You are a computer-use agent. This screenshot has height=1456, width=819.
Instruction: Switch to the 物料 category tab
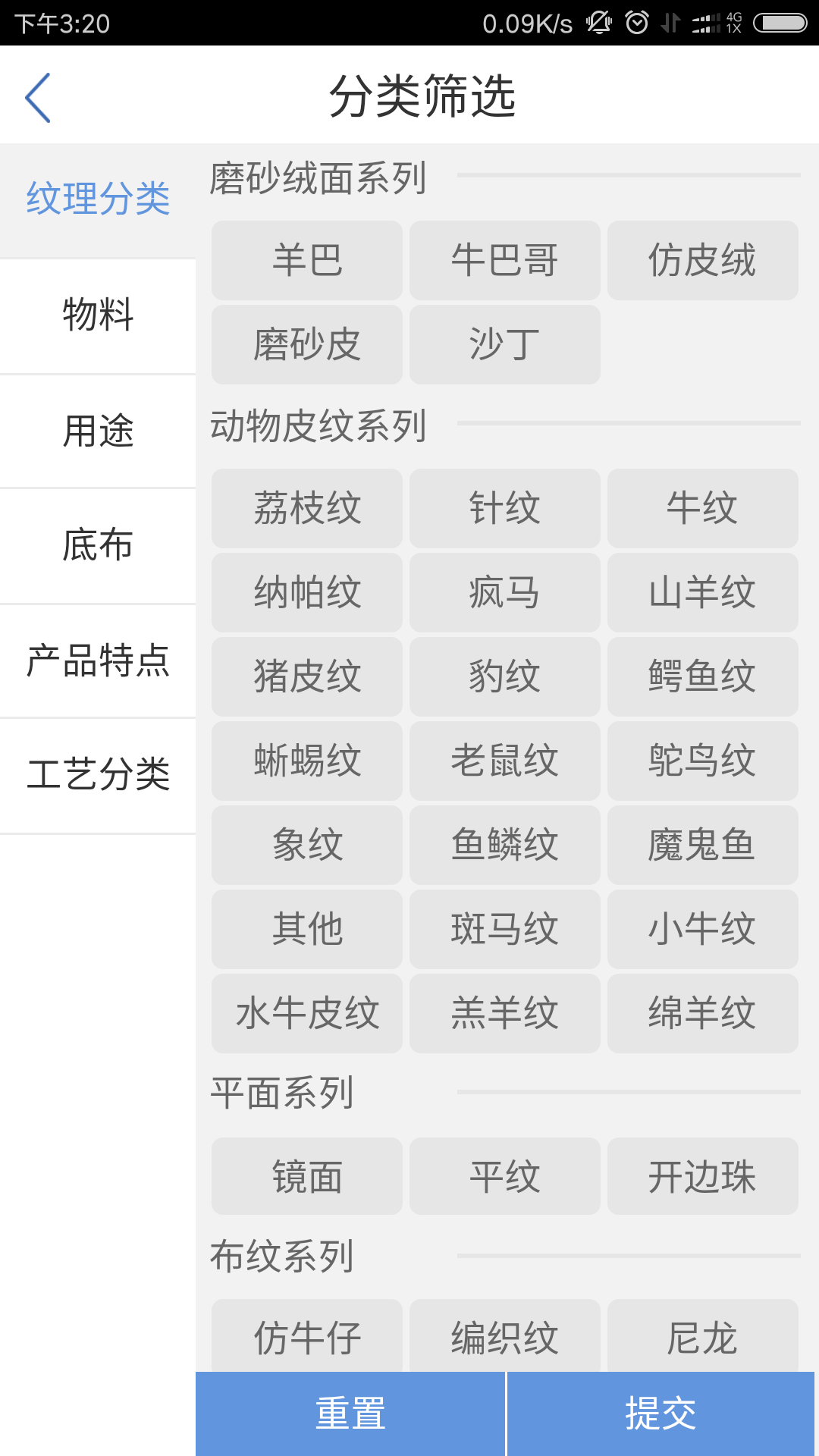[x=98, y=315]
